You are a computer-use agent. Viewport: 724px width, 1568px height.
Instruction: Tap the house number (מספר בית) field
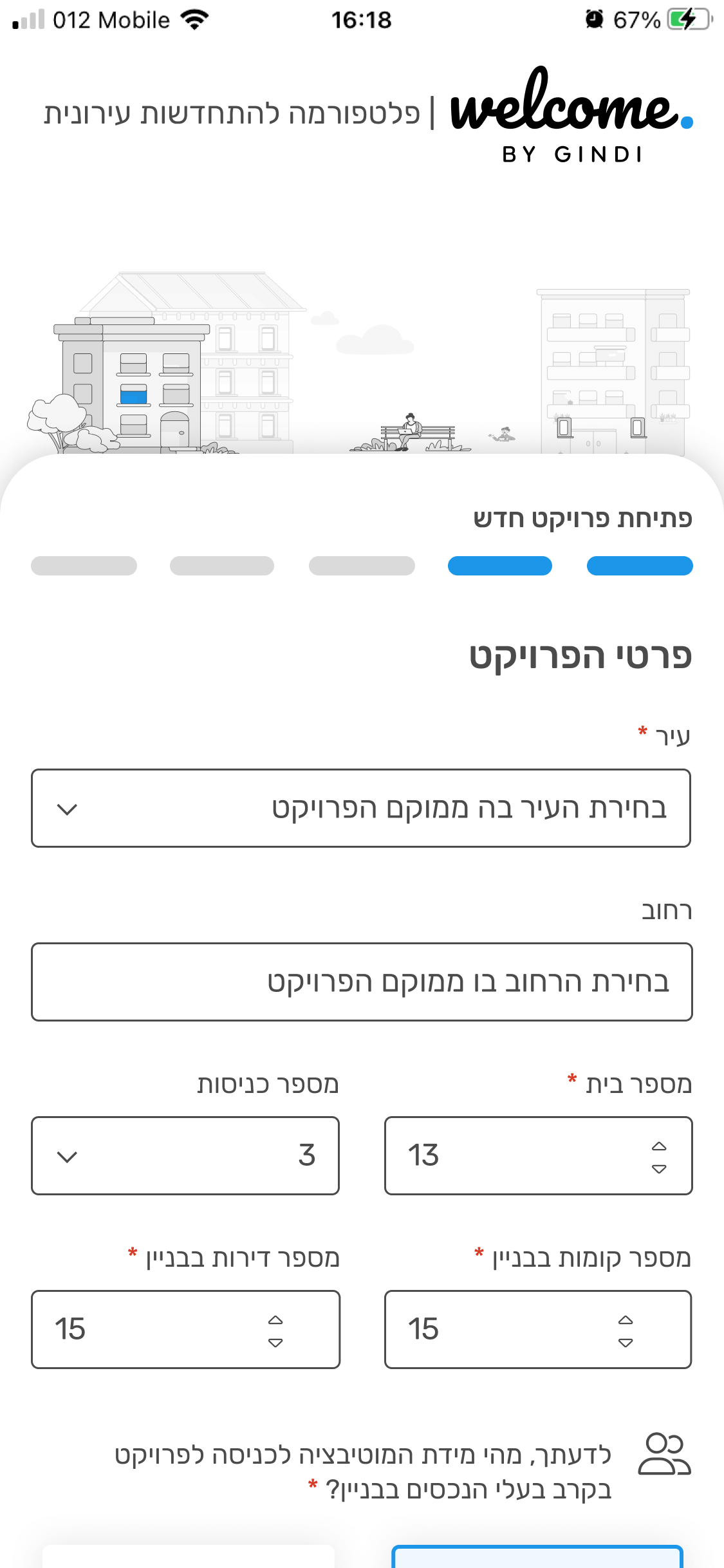click(x=538, y=1155)
